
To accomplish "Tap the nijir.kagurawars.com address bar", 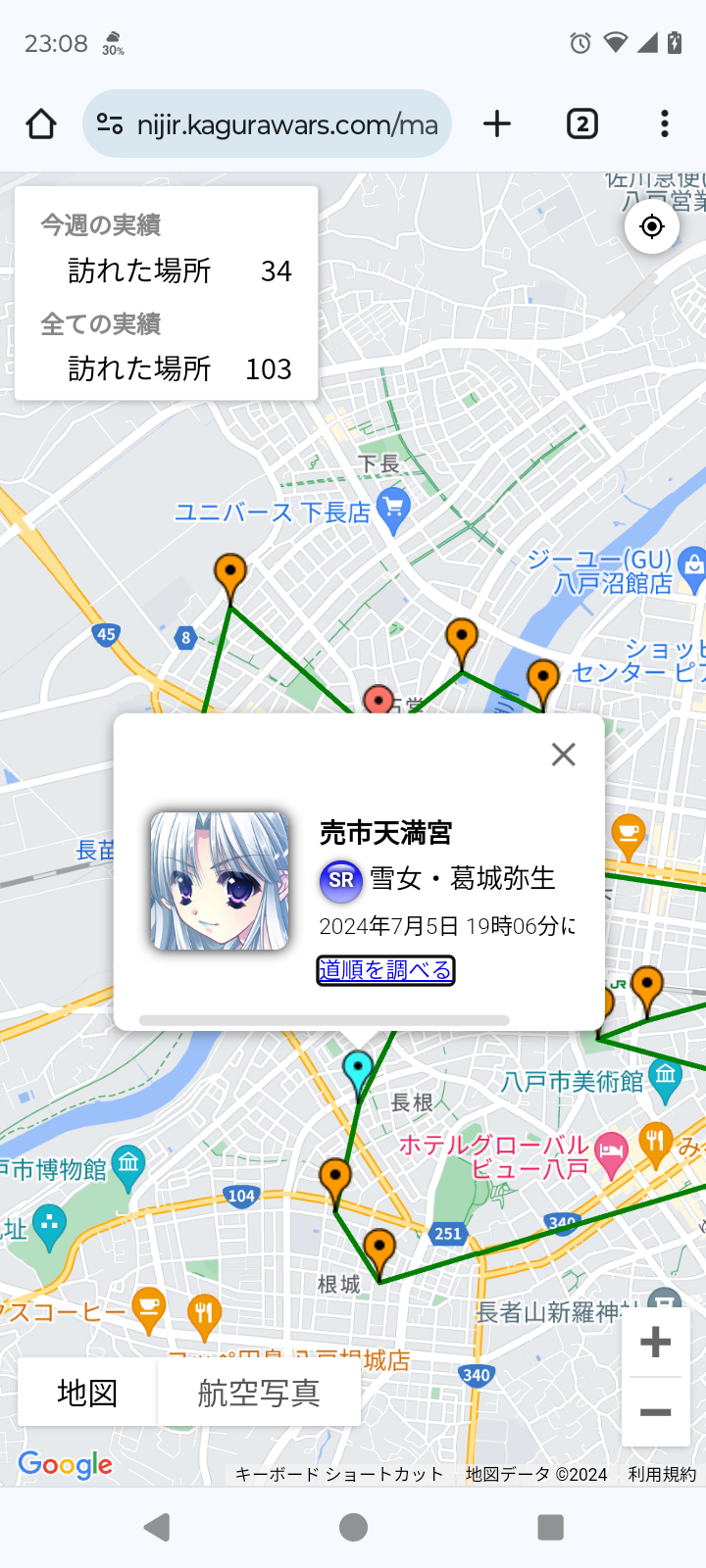I will (267, 124).
